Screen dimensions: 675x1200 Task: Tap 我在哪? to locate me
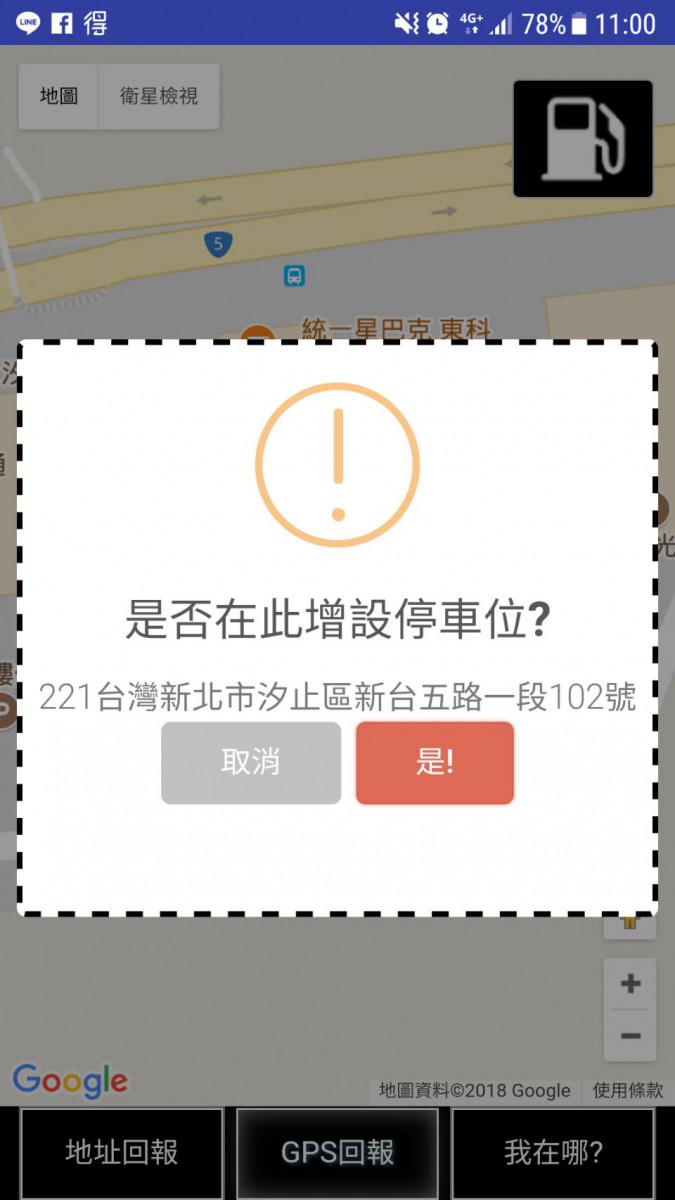point(554,1152)
